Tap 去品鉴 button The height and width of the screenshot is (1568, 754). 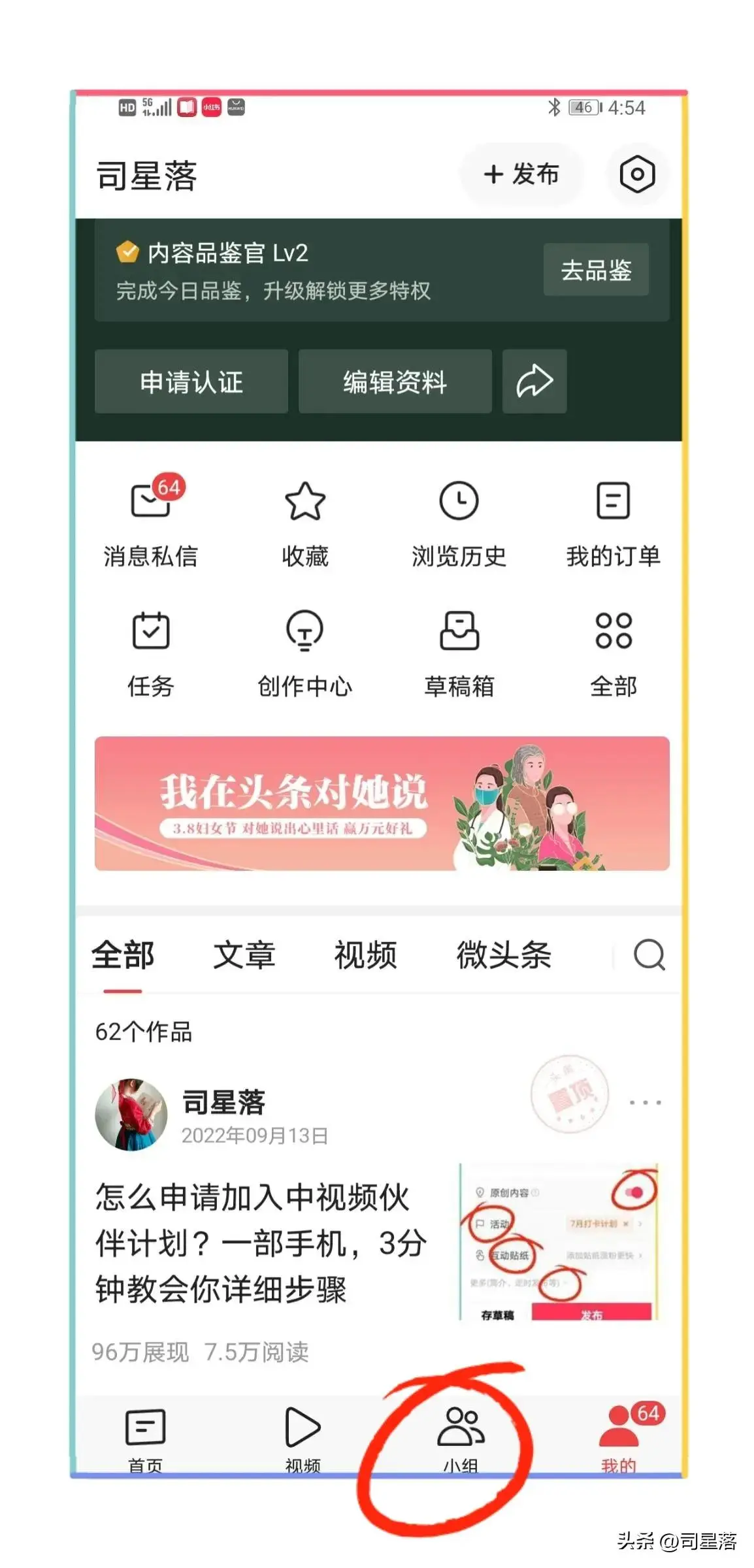(595, 270)
